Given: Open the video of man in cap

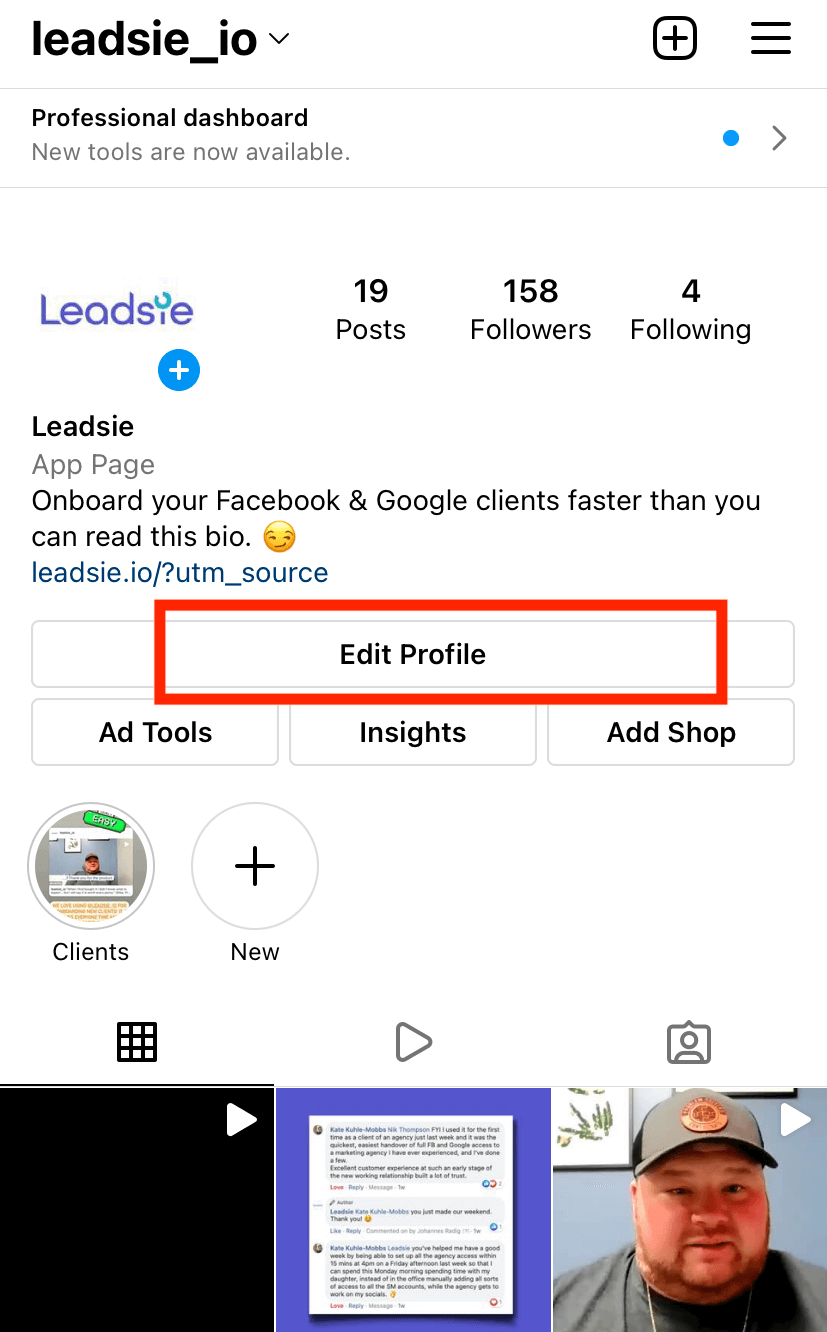Looking at the screenshot, I should (x=690, y=1210).
